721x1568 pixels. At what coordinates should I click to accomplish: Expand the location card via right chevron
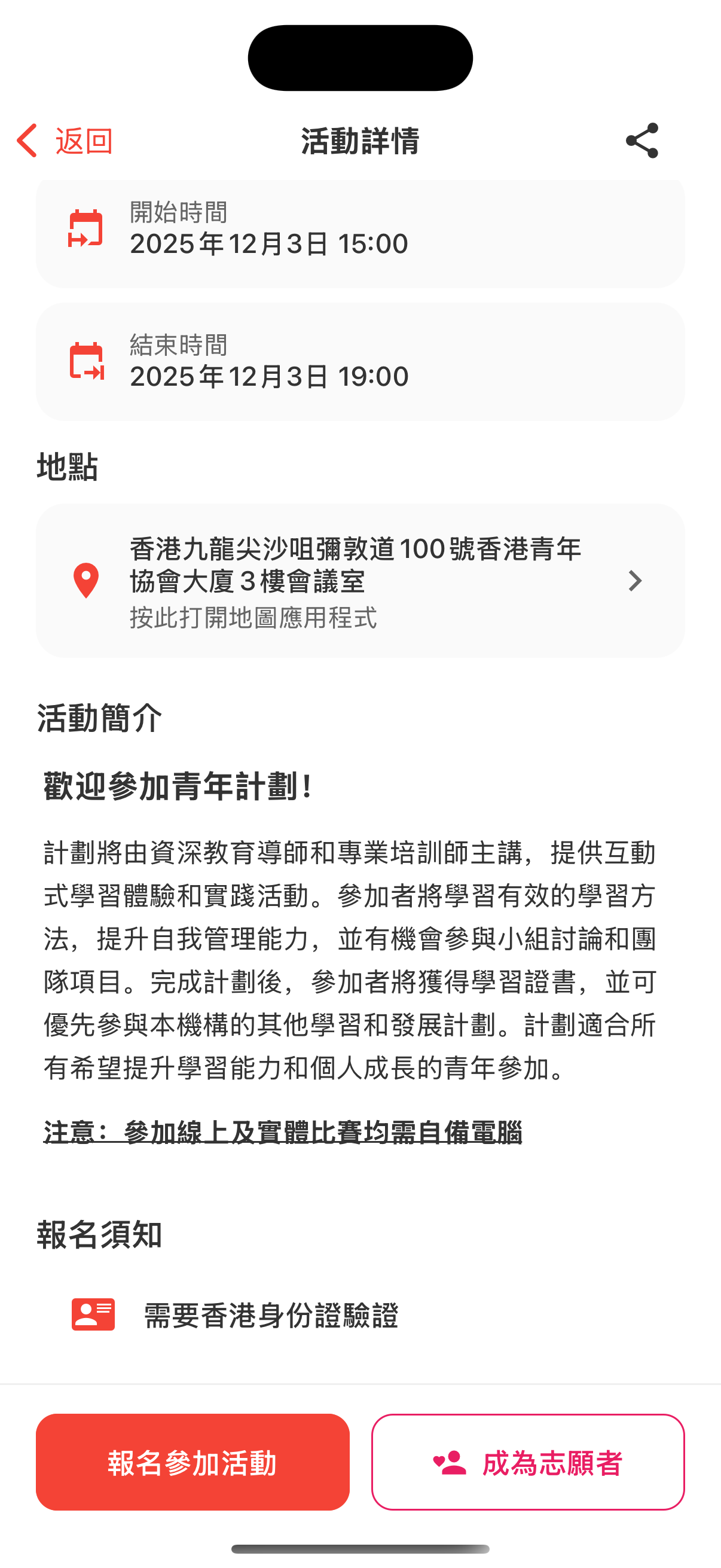click(636, 581)
